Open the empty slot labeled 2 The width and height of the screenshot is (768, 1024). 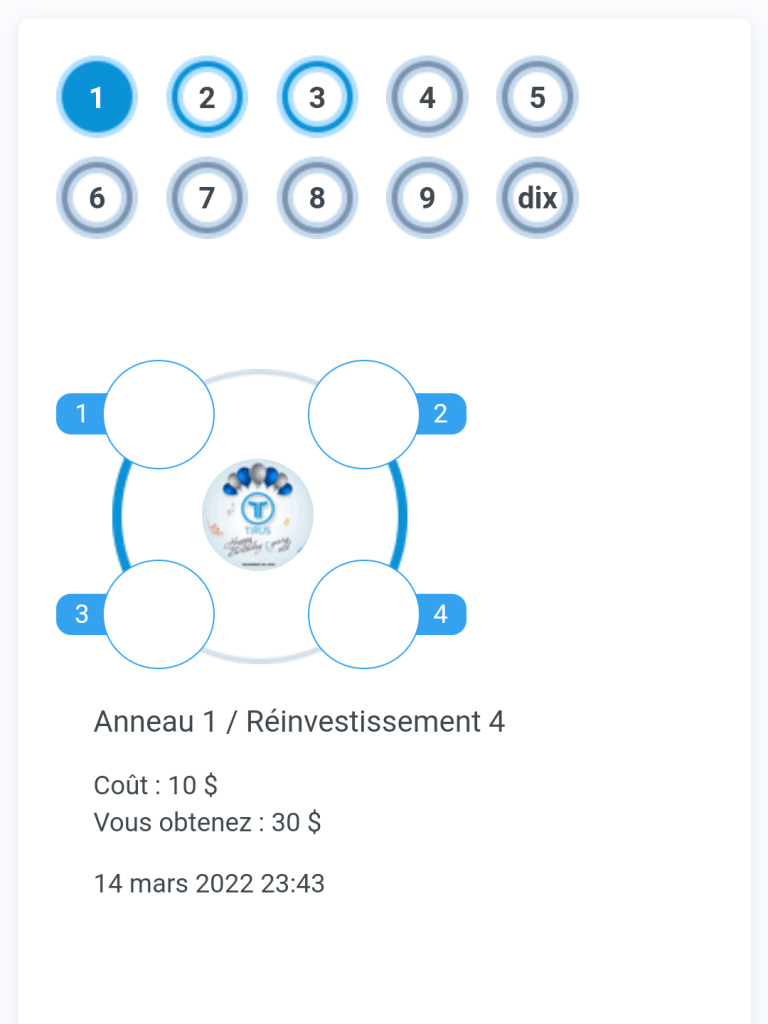[x=363, y=414]
